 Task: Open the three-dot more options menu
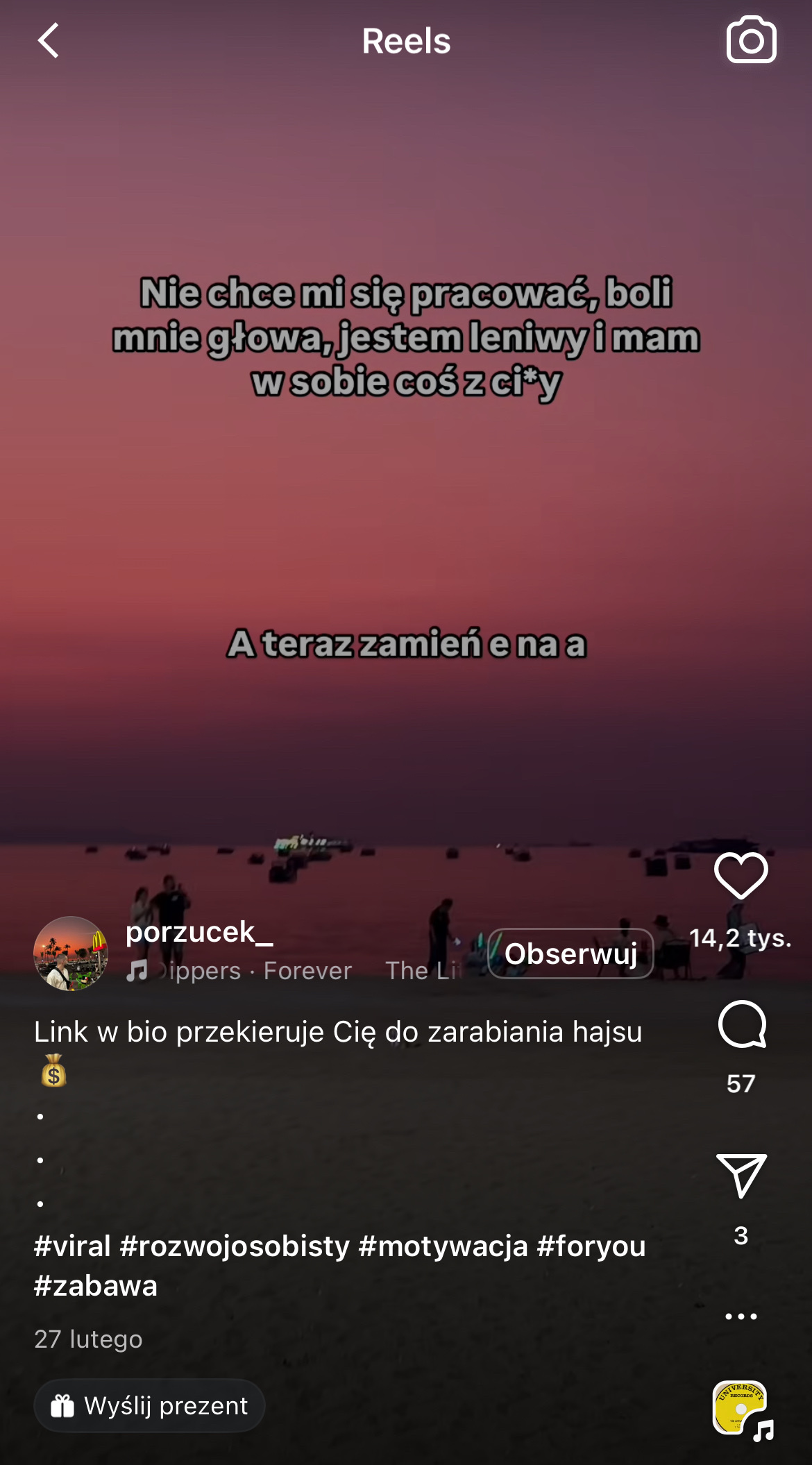click(x=741, y=1316)
